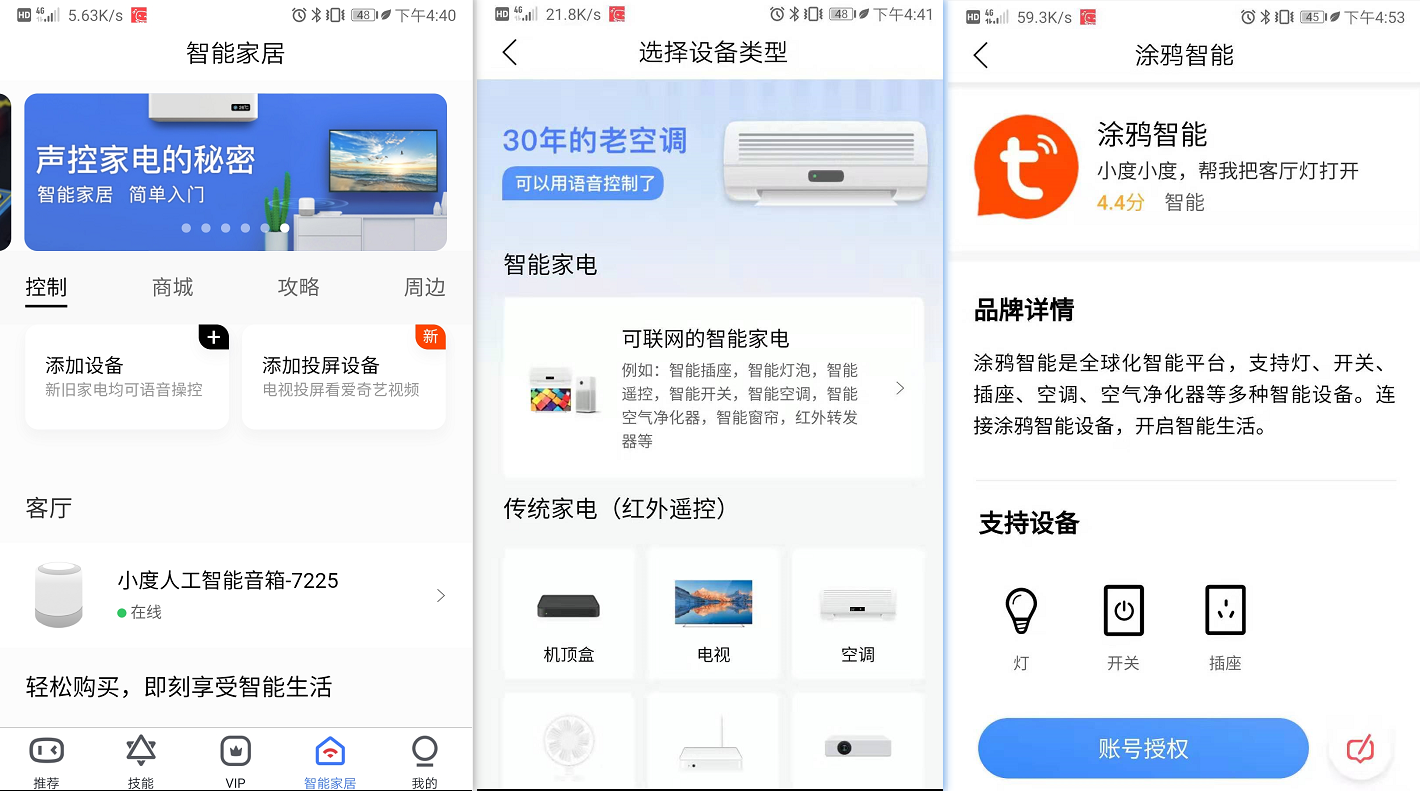Go to the 技能 bottom tab
1420x791 pixels.
[x=141, y=762]
